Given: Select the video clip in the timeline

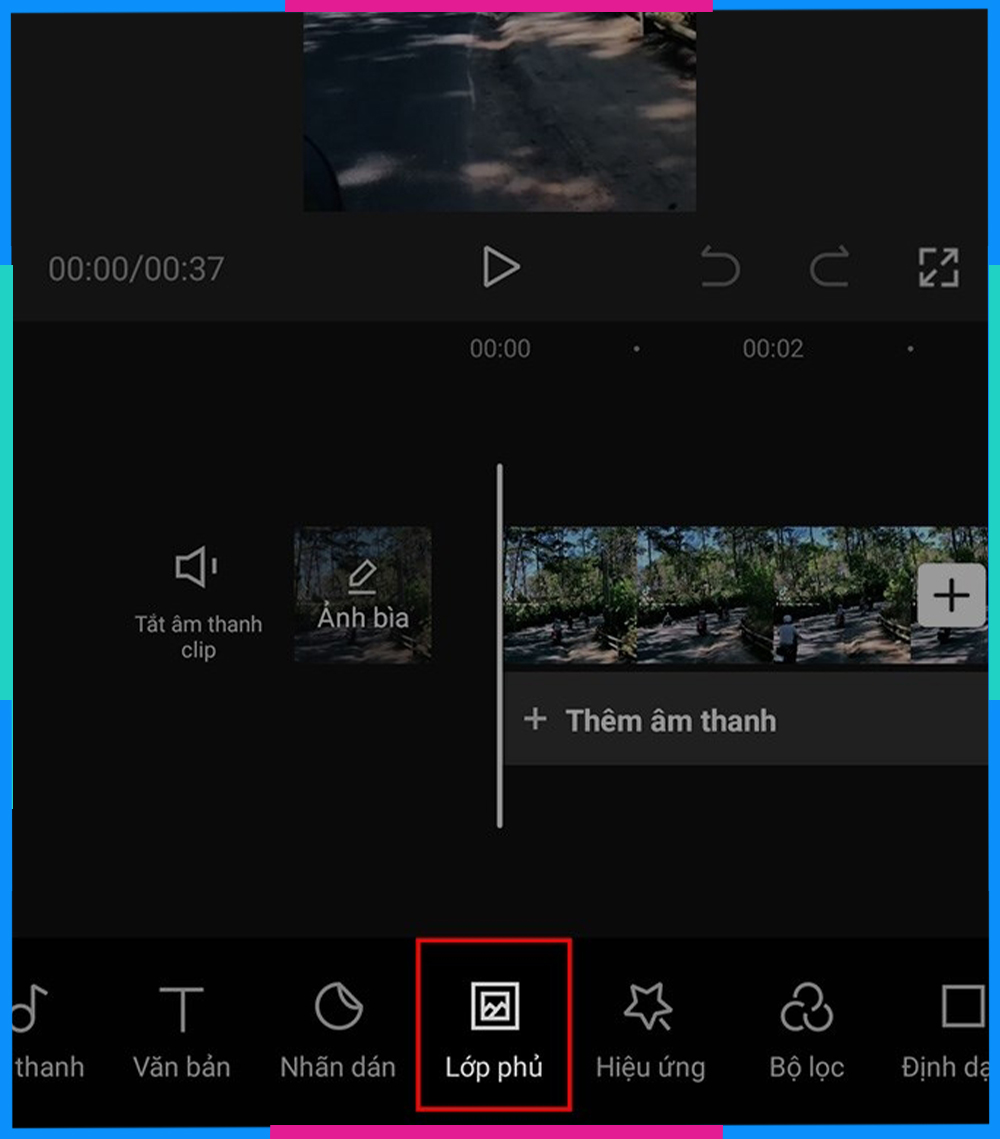Looking at the screenshot, I should tap(700, 596).
